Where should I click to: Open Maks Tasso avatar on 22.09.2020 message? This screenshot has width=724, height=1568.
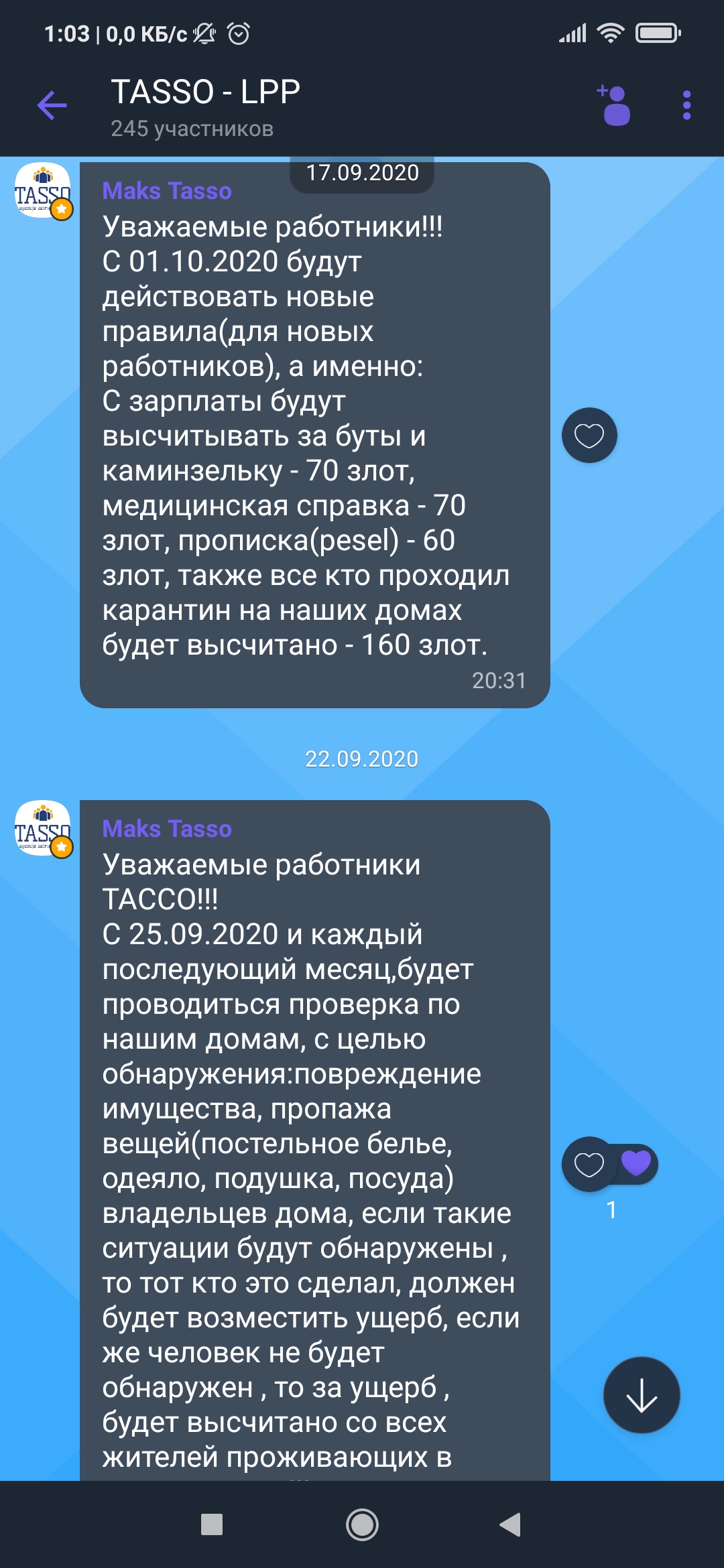pyautogui.click(x=43, y=829)
